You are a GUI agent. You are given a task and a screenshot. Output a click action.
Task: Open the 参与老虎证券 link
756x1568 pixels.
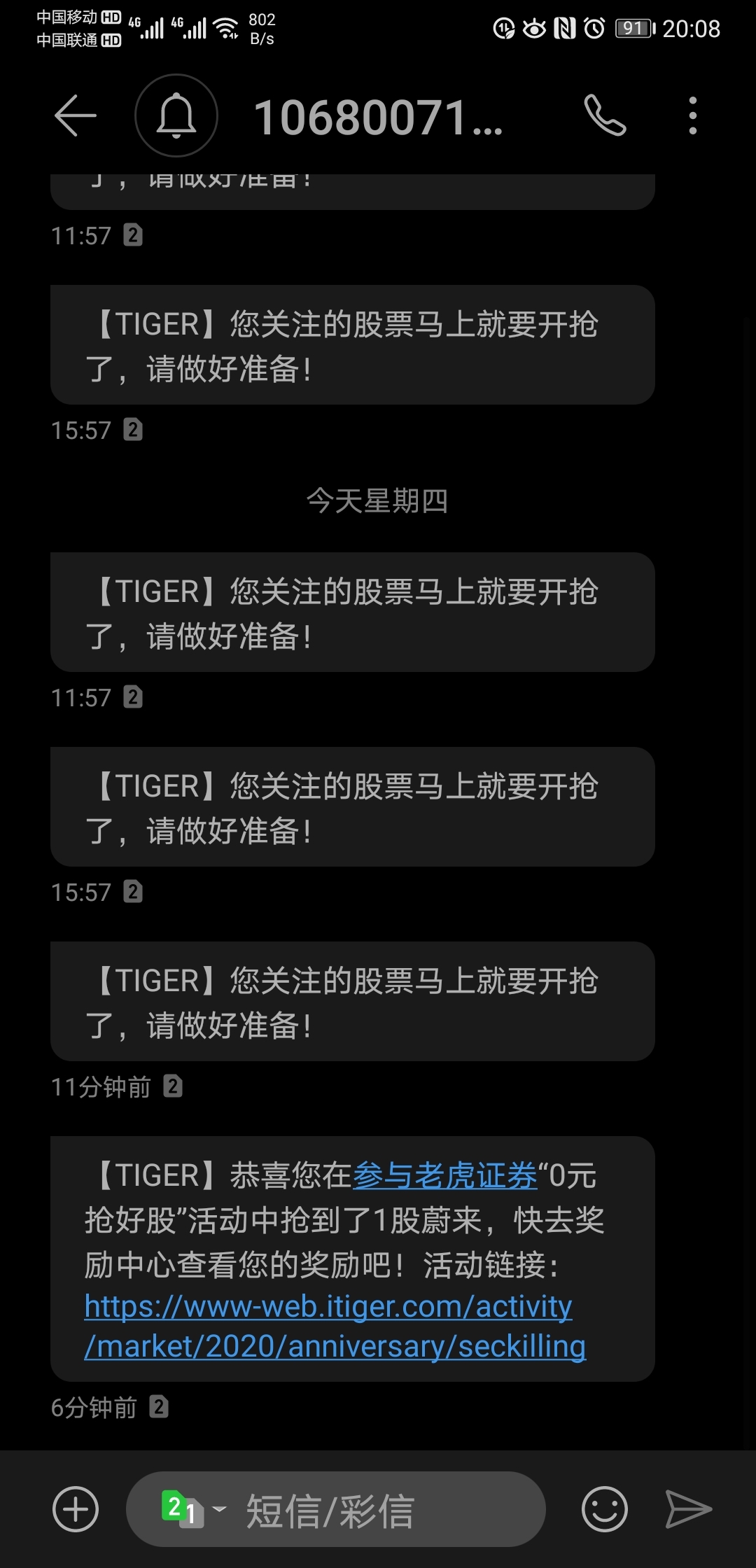444,1175
